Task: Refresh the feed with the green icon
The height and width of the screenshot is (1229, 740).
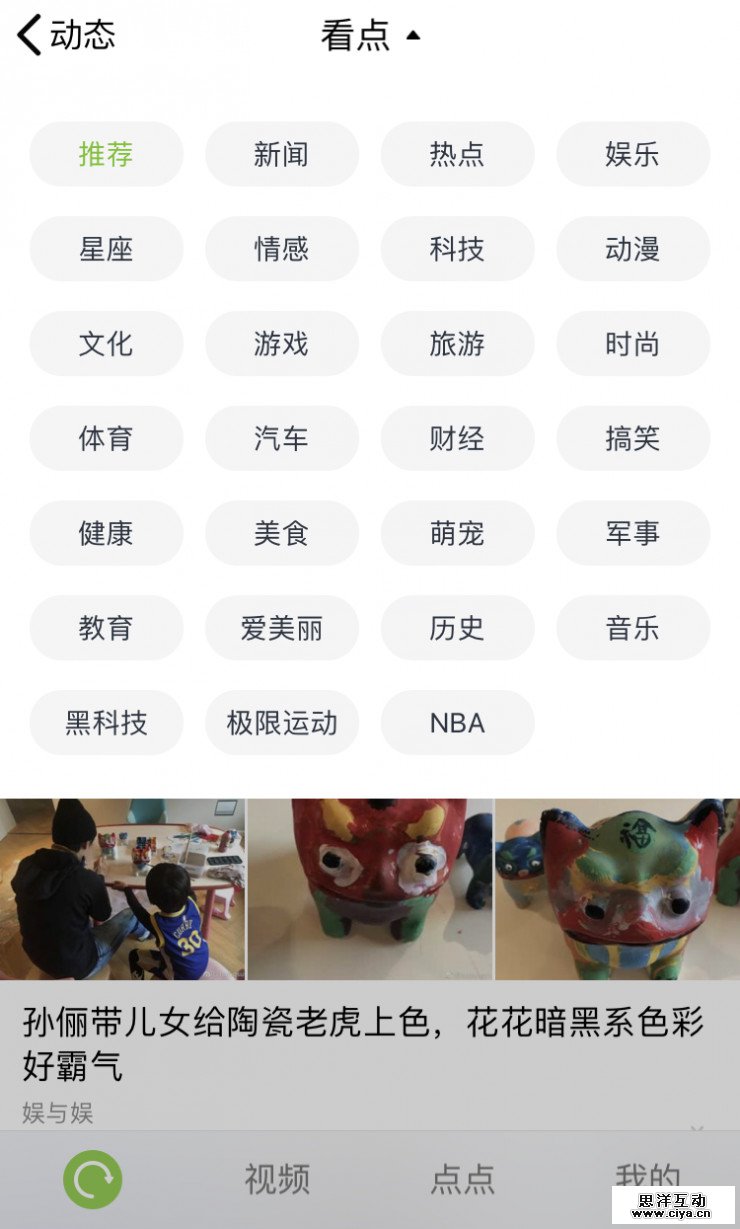Action: click(x=92, y=1180)
